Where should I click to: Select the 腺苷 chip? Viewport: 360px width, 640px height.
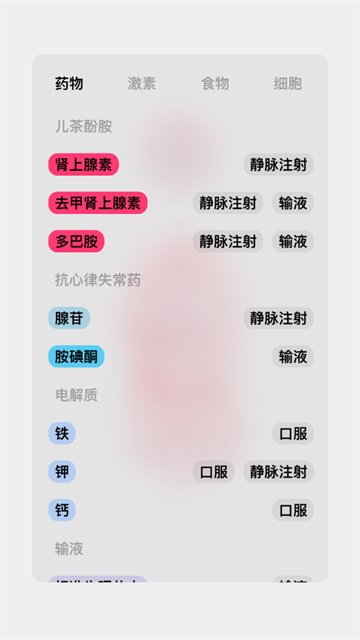tap(69, 318)
